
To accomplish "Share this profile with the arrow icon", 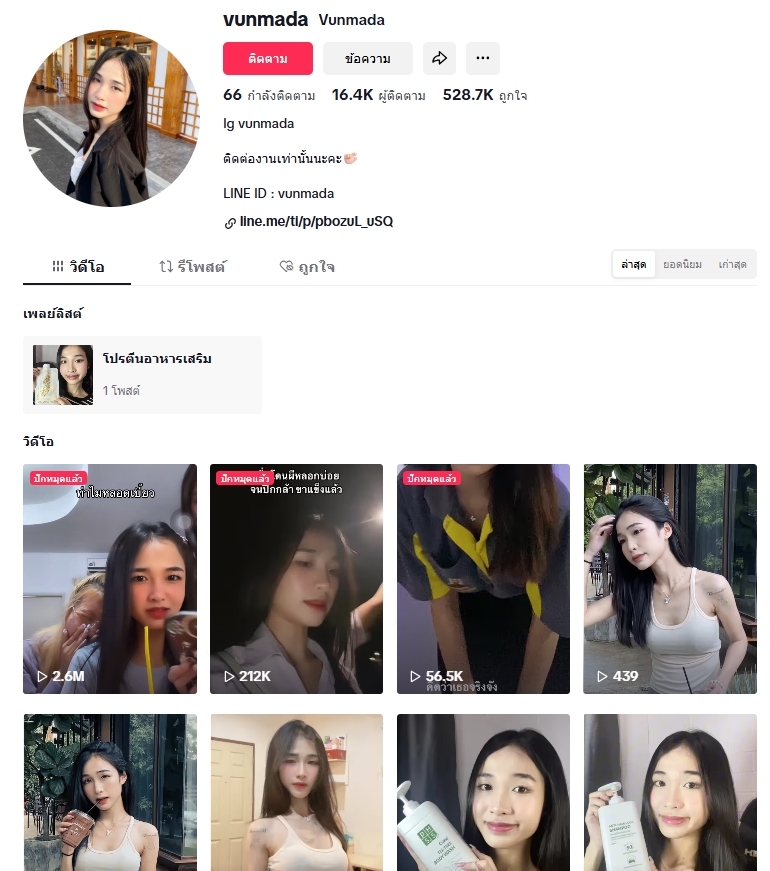I will [439, 58].
